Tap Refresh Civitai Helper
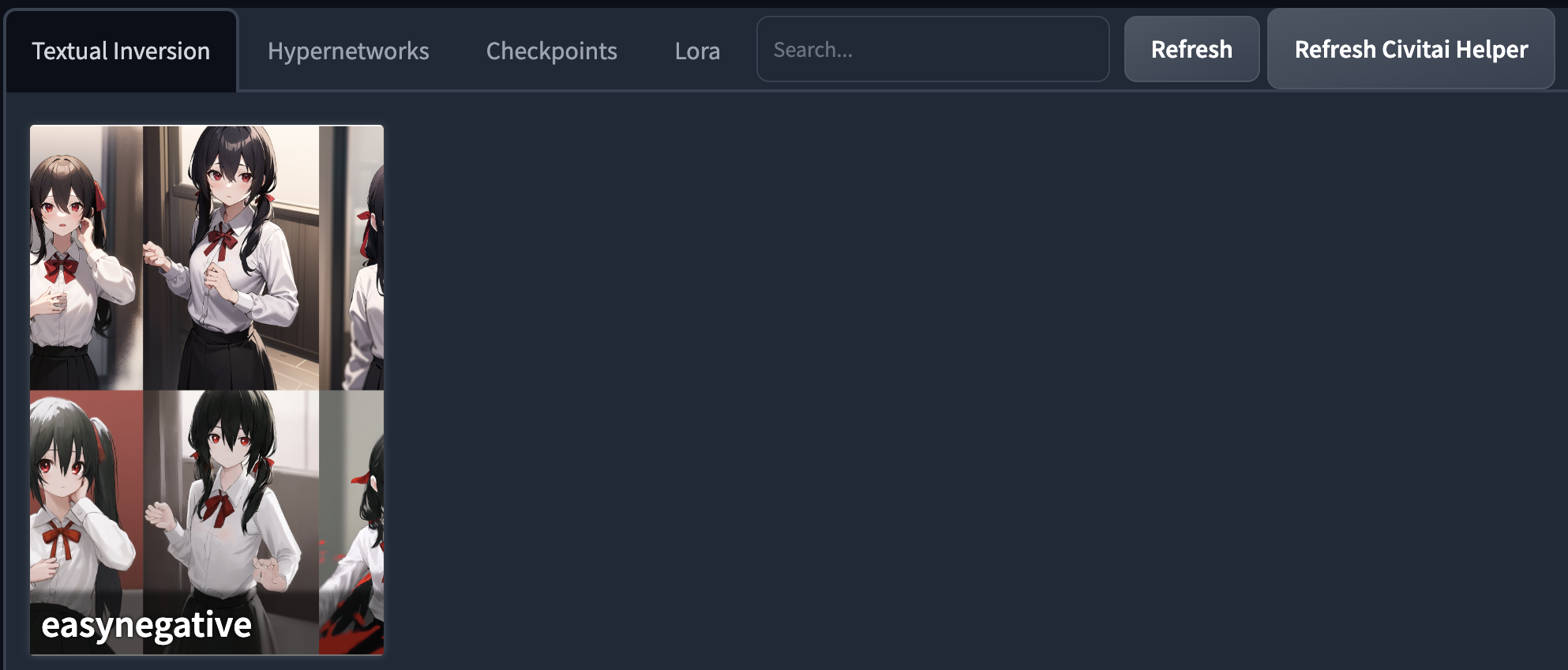Viewport: 1568px width, 670px height. 1410,50
